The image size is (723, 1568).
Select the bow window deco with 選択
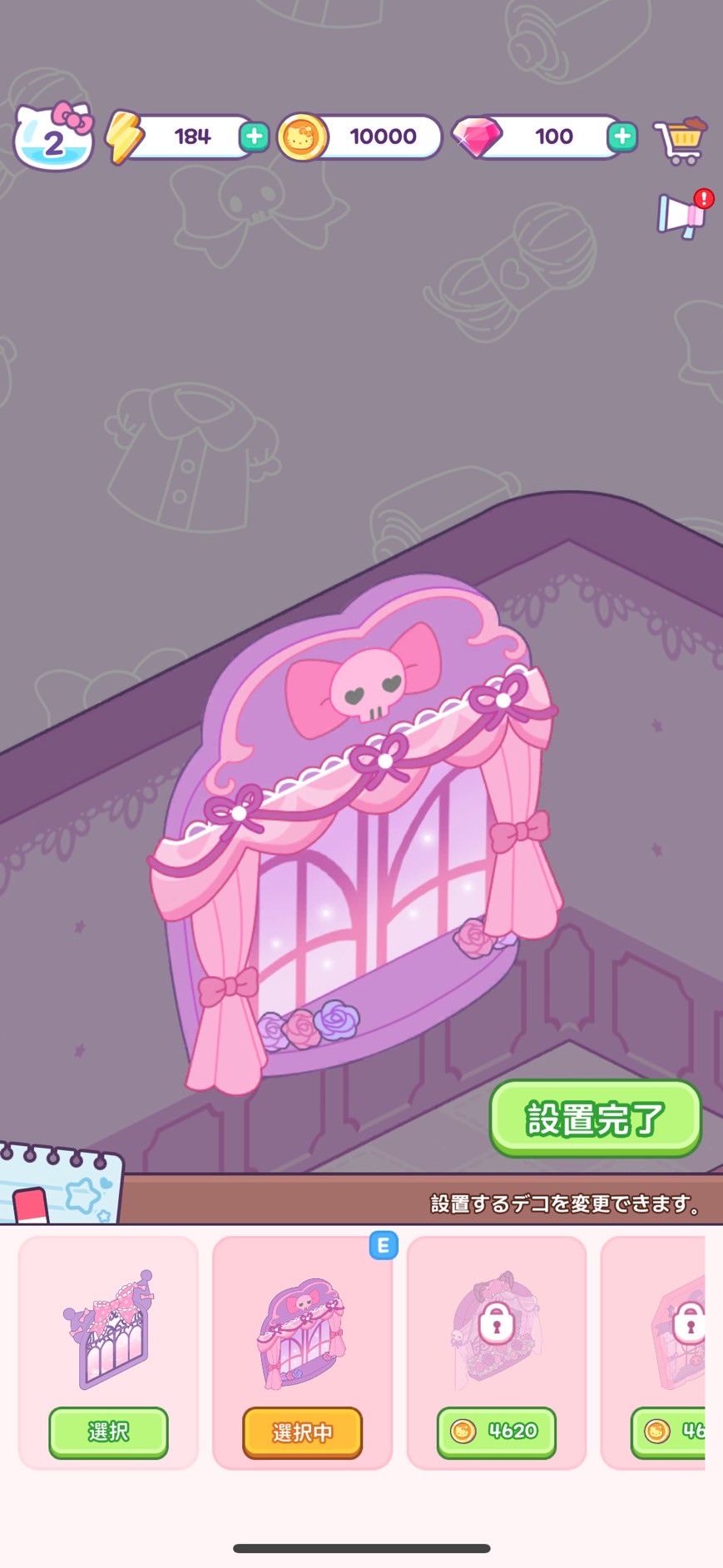[108, 1432]
